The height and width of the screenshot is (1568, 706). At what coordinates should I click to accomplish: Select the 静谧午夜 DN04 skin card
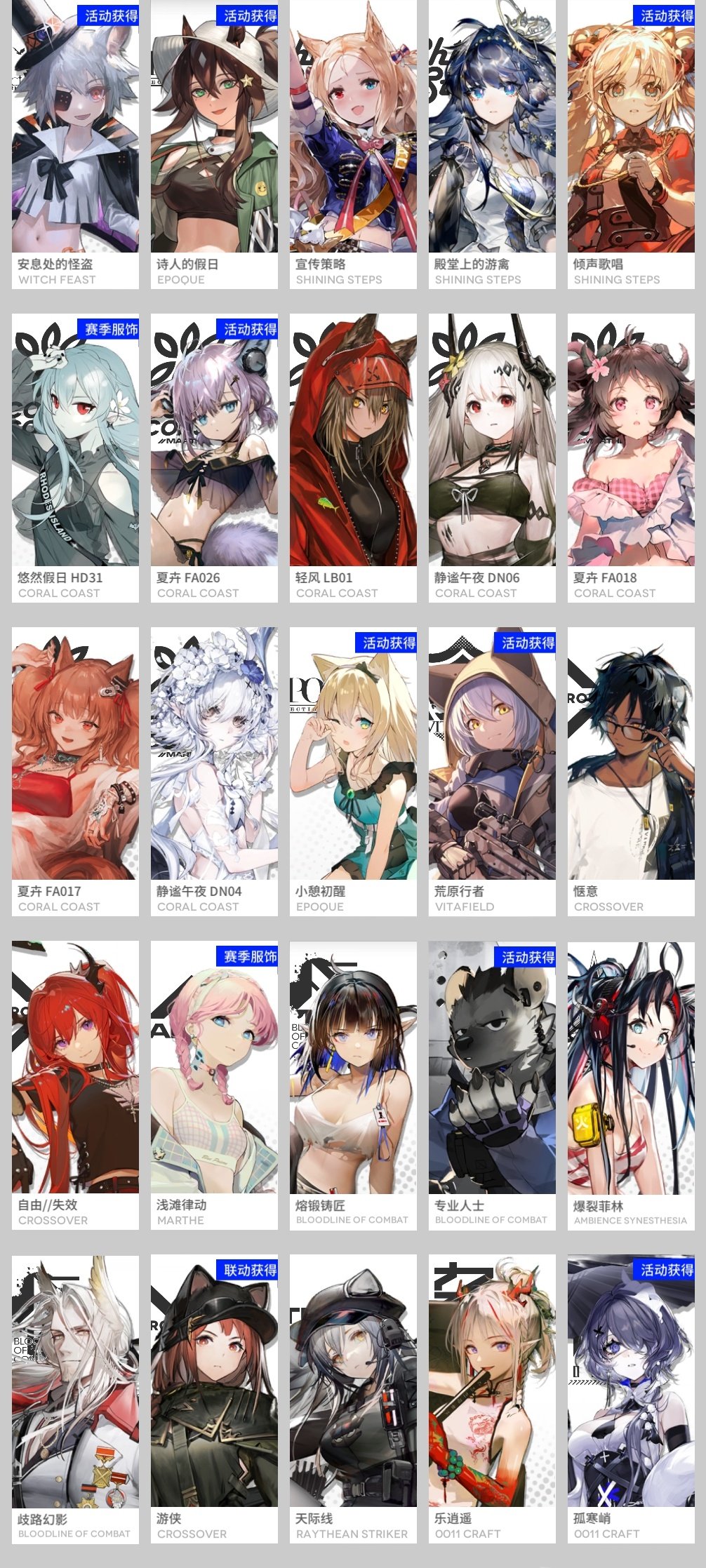click(x=214, y=771)
